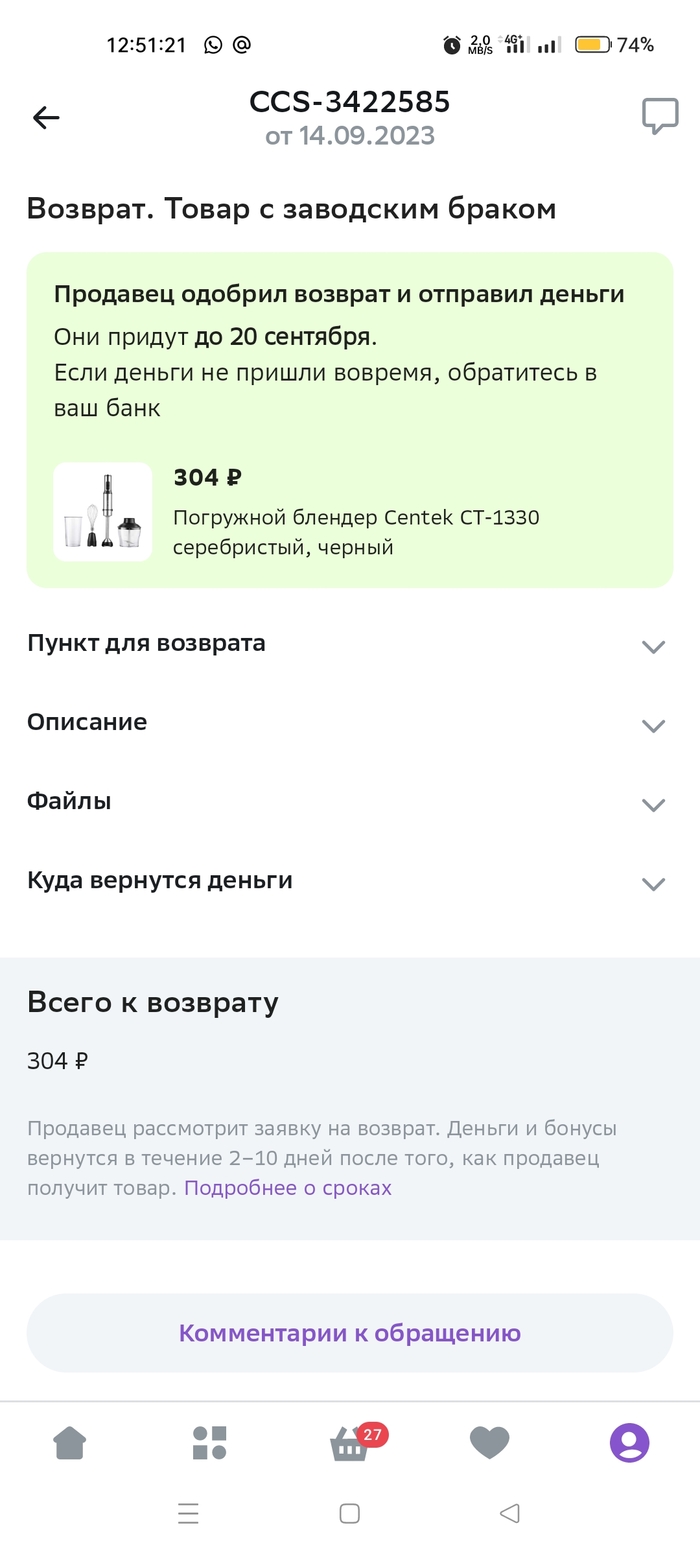Expand the Описание section
This screenshot has height=1556, width=700.
pyautogui.click(x=349, y=723)
